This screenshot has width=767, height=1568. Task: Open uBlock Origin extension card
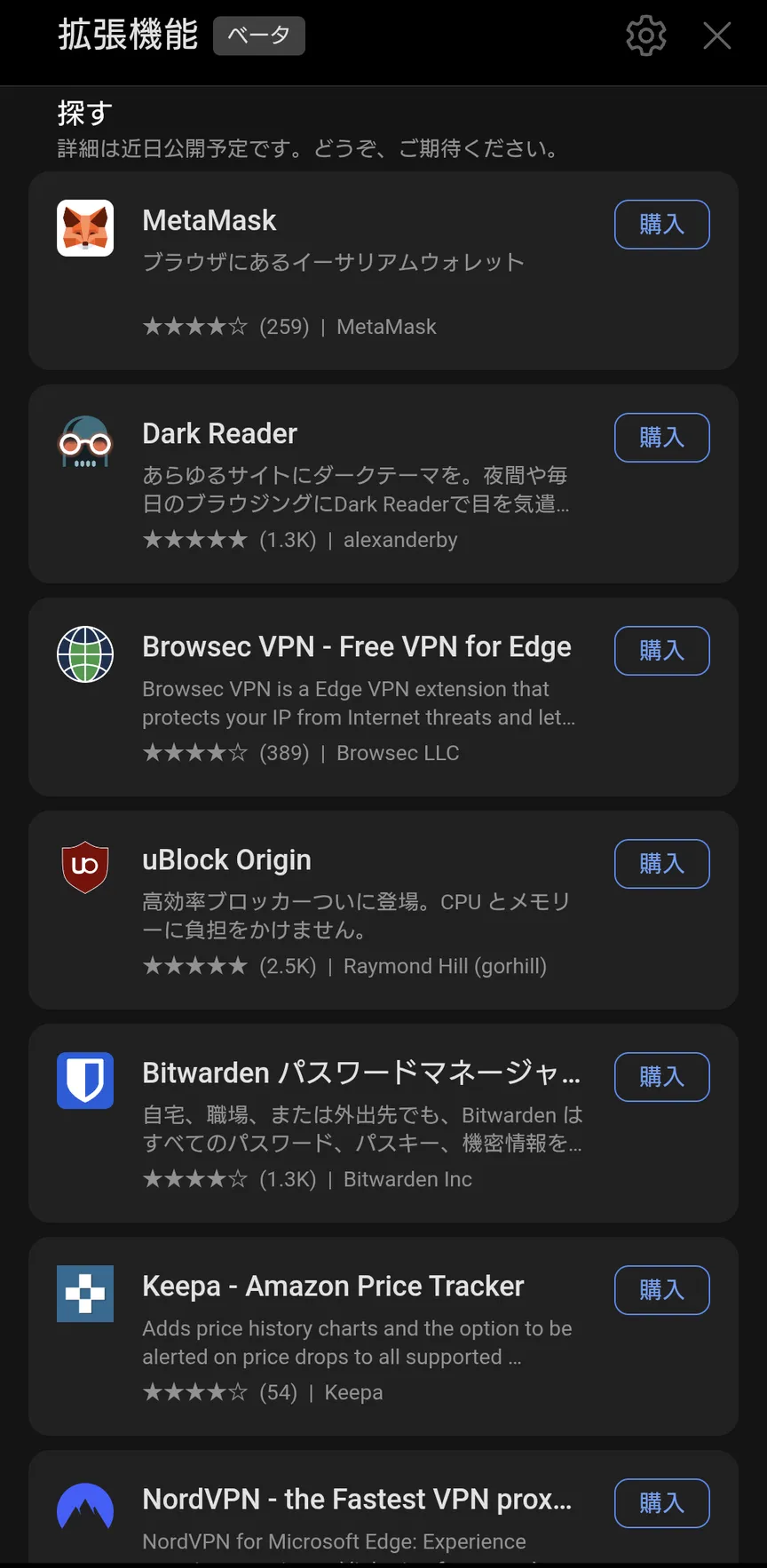point(383,910)
